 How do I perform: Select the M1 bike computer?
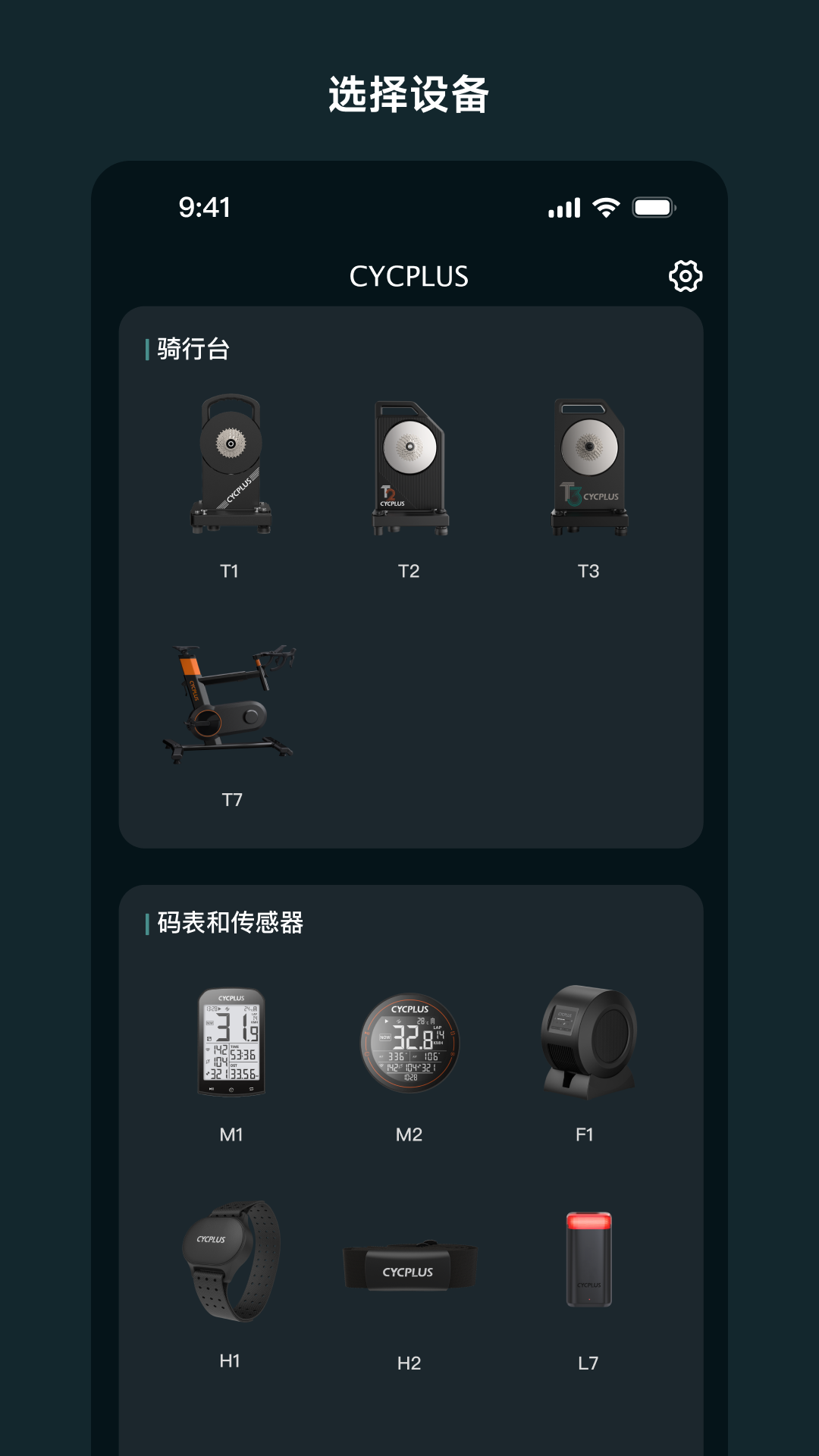tap(231, 1043)
